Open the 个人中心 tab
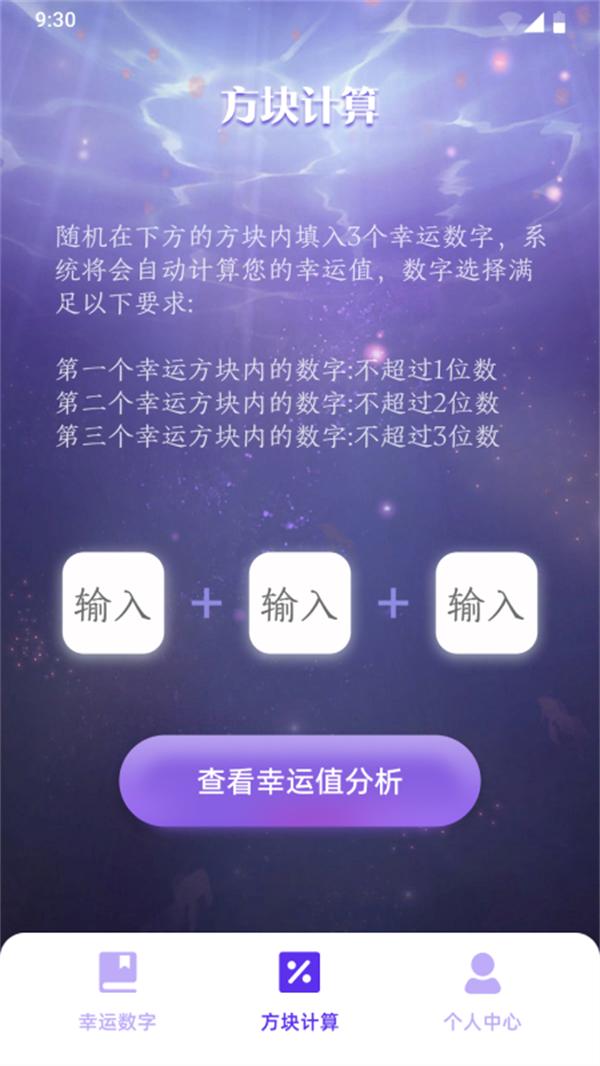600x1066 pixels. coord(482,991)
